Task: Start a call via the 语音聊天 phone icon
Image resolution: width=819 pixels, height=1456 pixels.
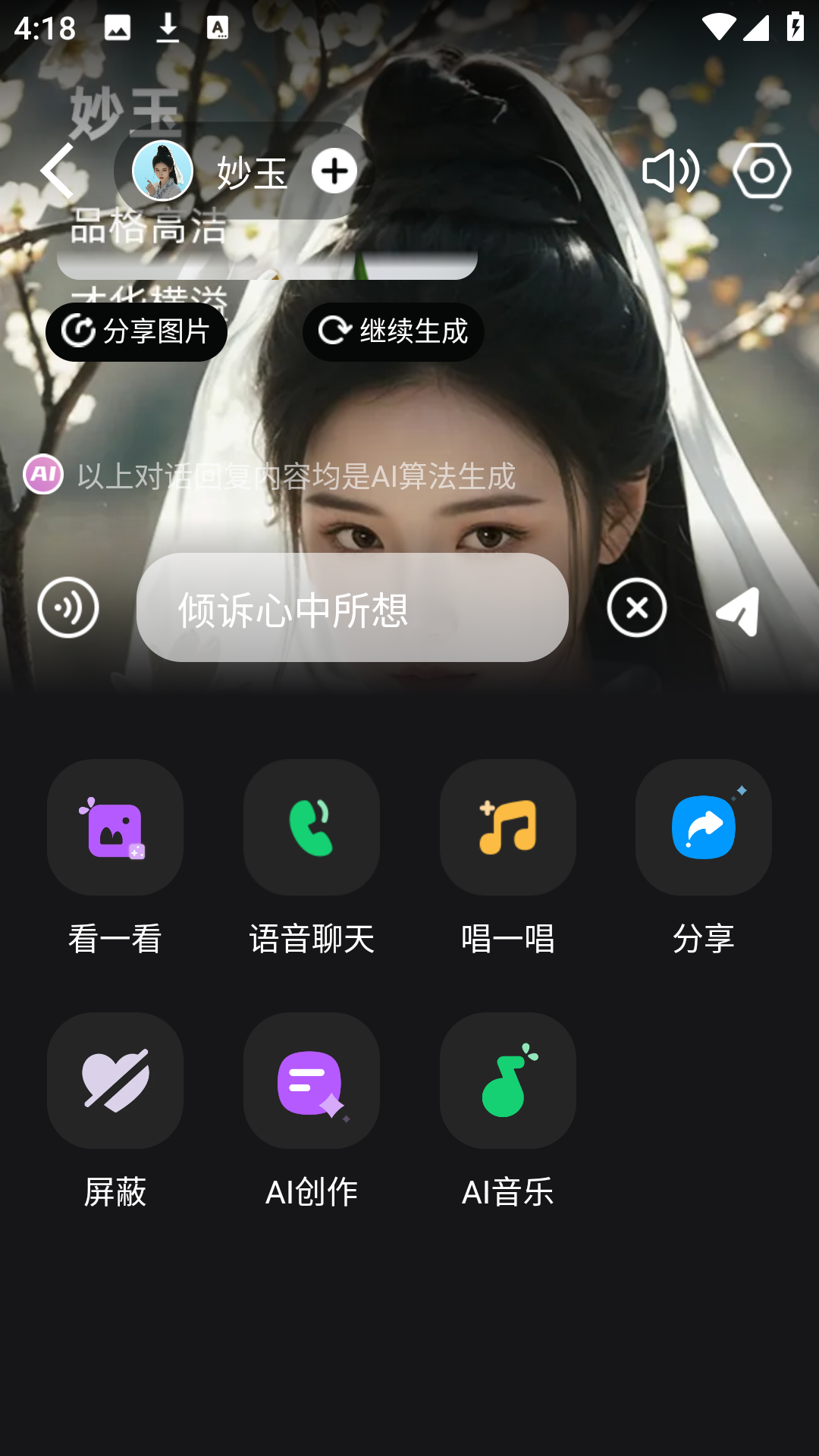Action: tap(311, 827)
